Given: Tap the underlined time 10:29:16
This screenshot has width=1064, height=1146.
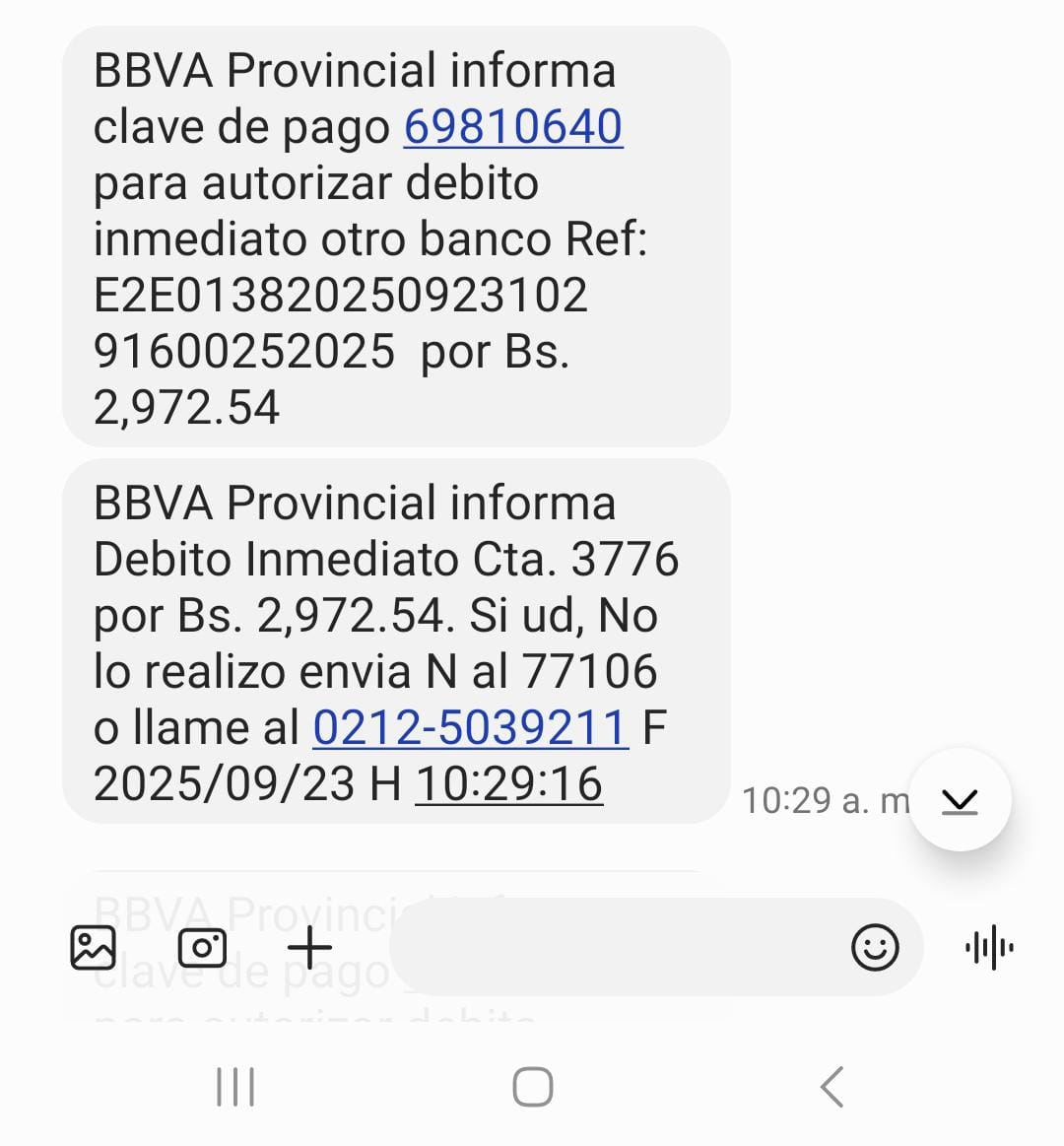Looking at the screenshot, I should [x=508, y=784].
